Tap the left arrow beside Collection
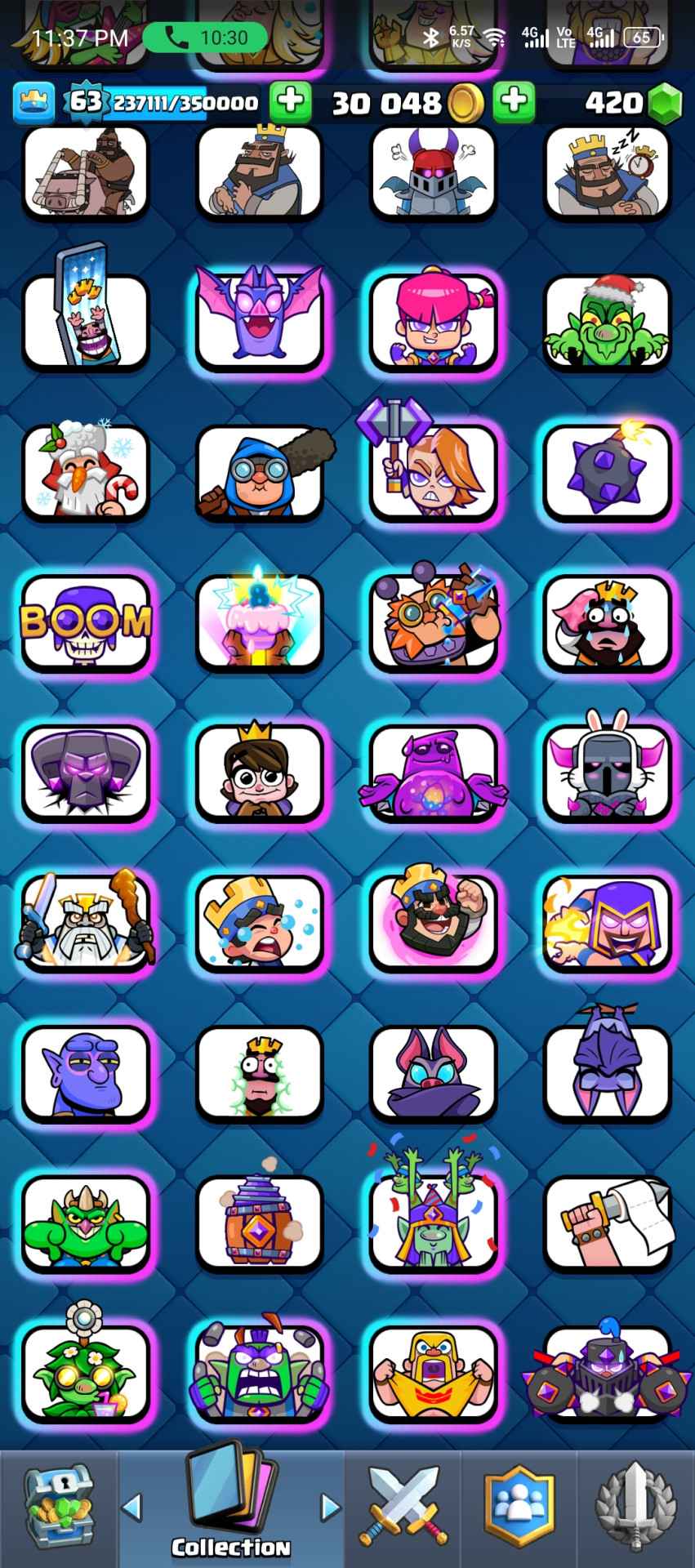Viewport: 695px width, 1568px height. tap(132, 1507)
